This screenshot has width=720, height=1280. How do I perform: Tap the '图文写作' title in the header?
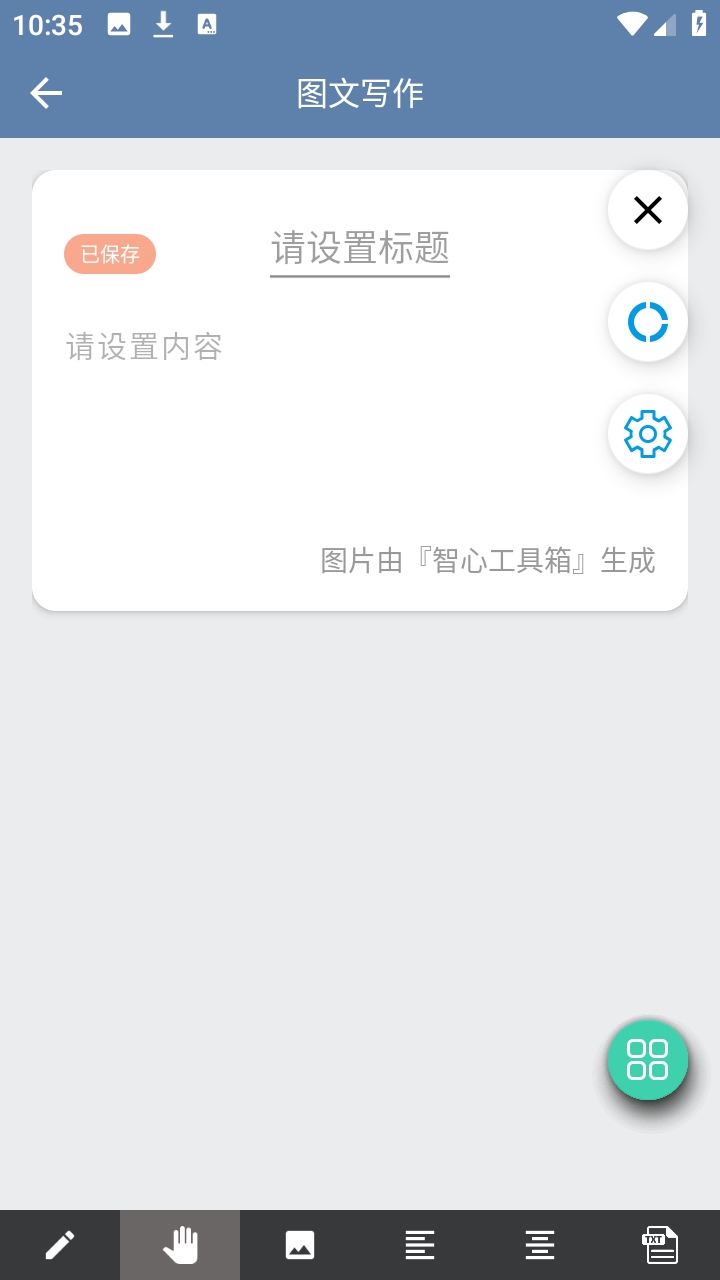(x=358, y=92)
